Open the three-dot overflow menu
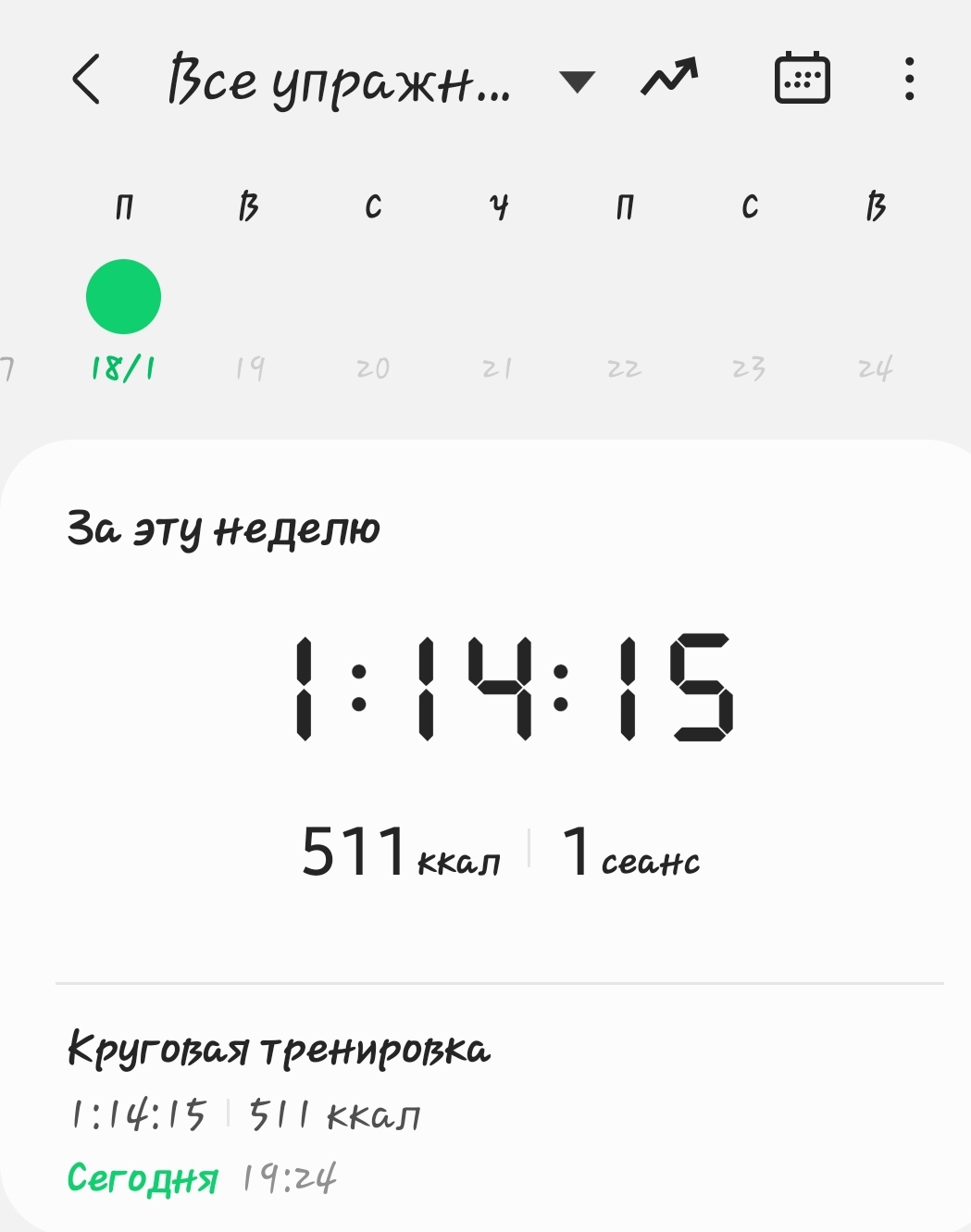The image size is (971, 1232). pos(909,80)
